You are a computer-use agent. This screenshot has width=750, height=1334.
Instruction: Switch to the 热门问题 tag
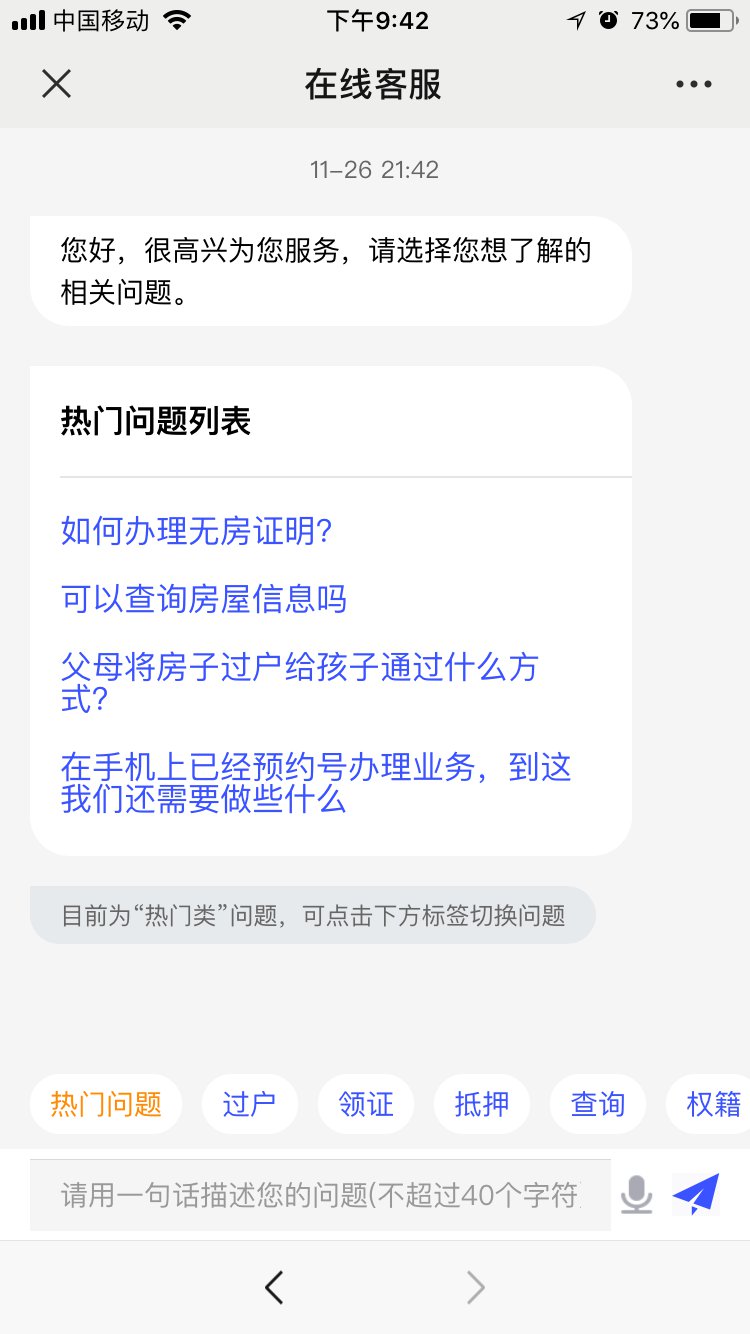[106, 1104]
